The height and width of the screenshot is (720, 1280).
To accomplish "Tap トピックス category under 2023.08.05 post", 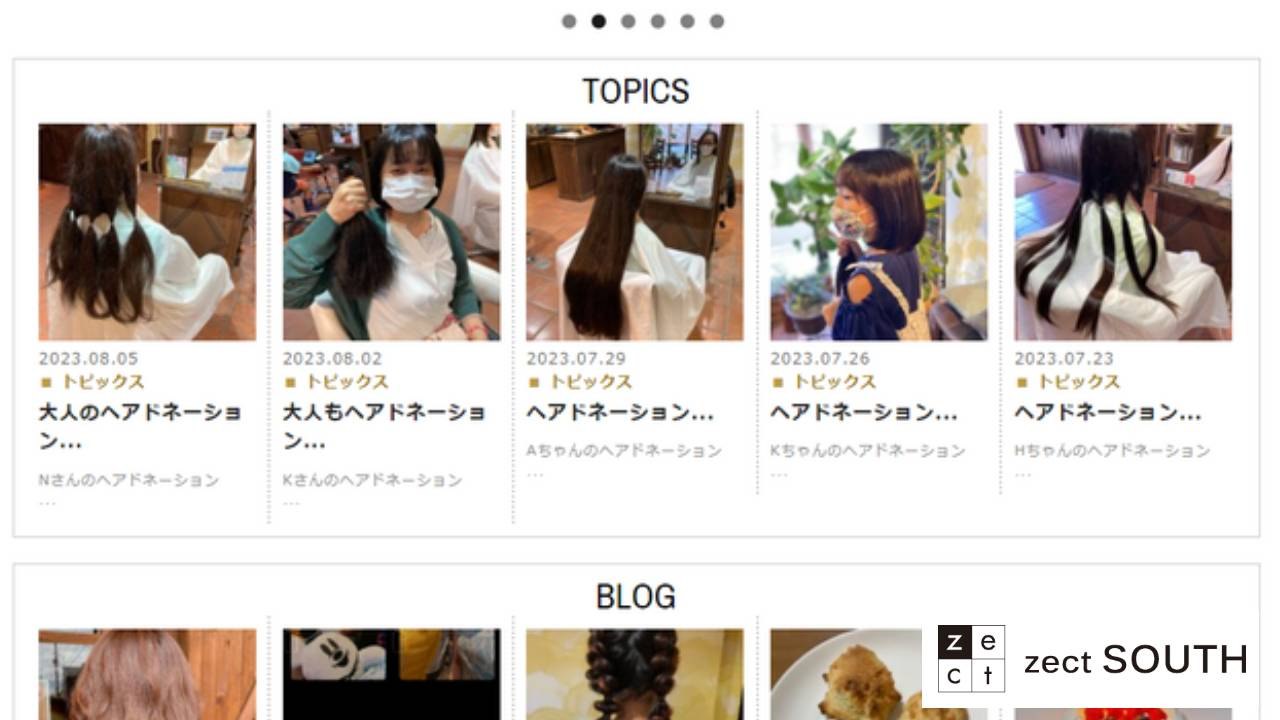I will coord(102,382).
